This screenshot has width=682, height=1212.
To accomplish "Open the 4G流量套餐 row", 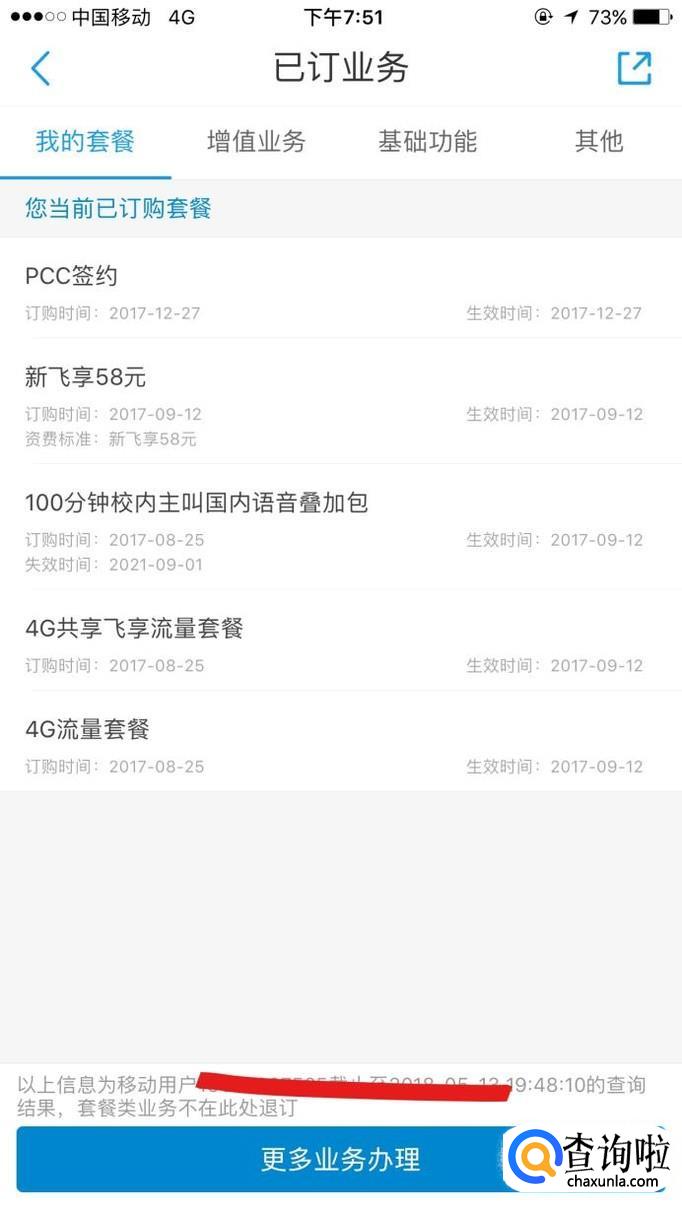I will [x=341, y=741].
